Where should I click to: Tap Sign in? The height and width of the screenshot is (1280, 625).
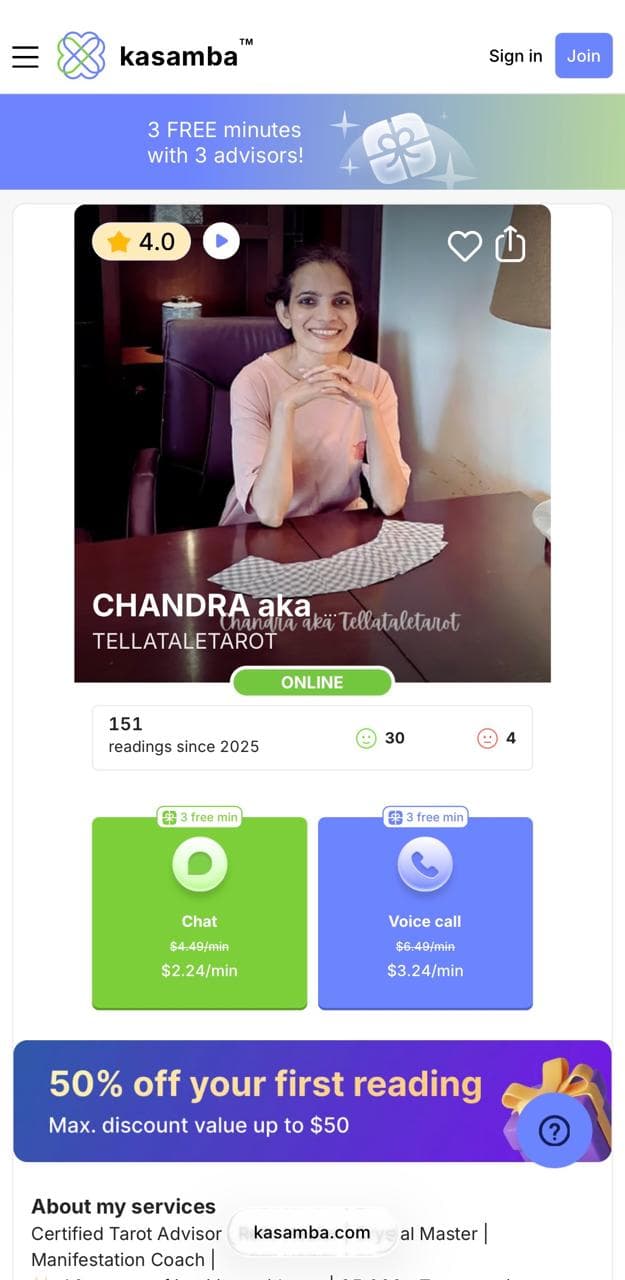tap(515, 56)
